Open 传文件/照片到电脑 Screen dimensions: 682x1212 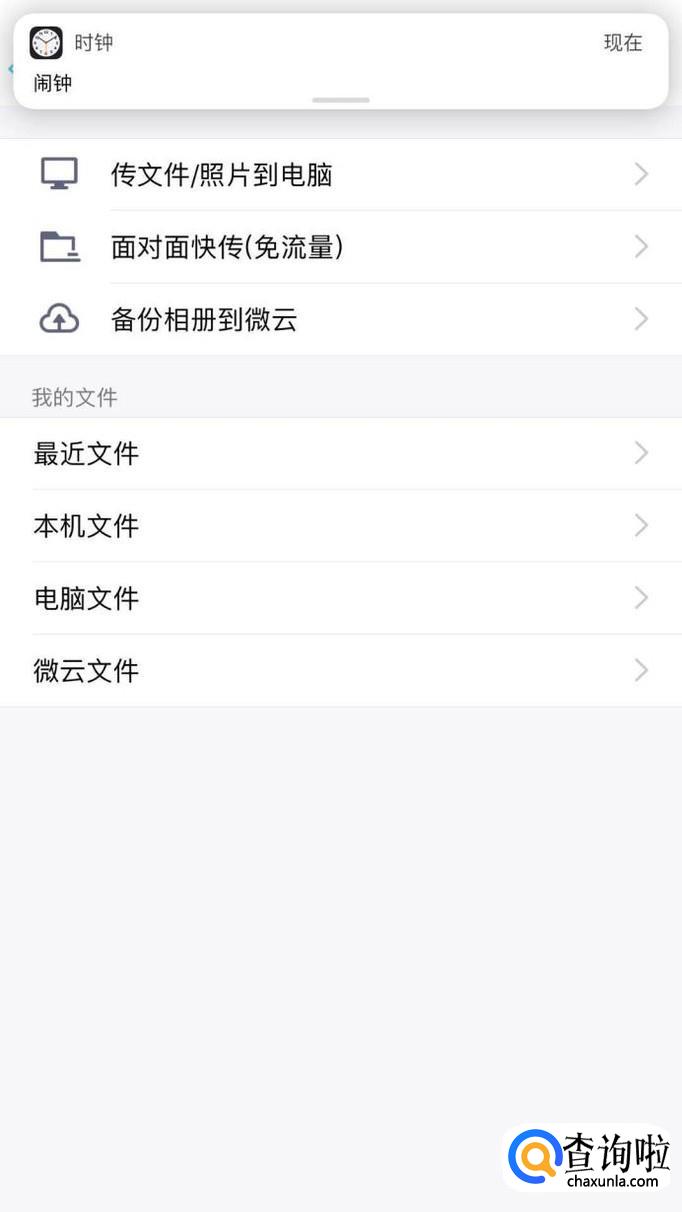point(341,175)
